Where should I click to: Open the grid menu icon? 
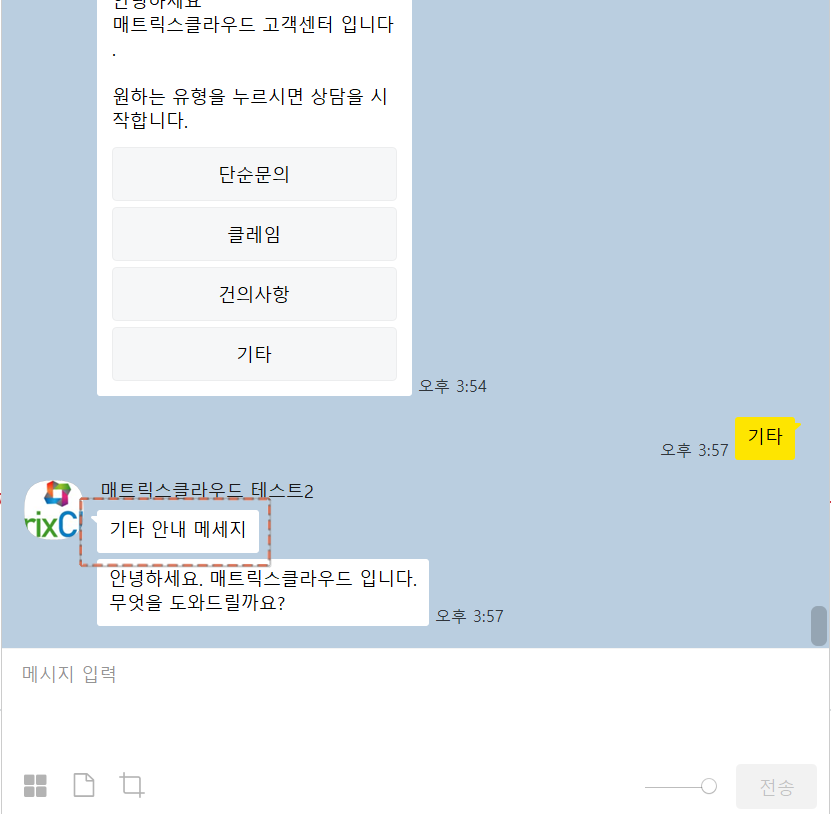[x=35, y=786]
